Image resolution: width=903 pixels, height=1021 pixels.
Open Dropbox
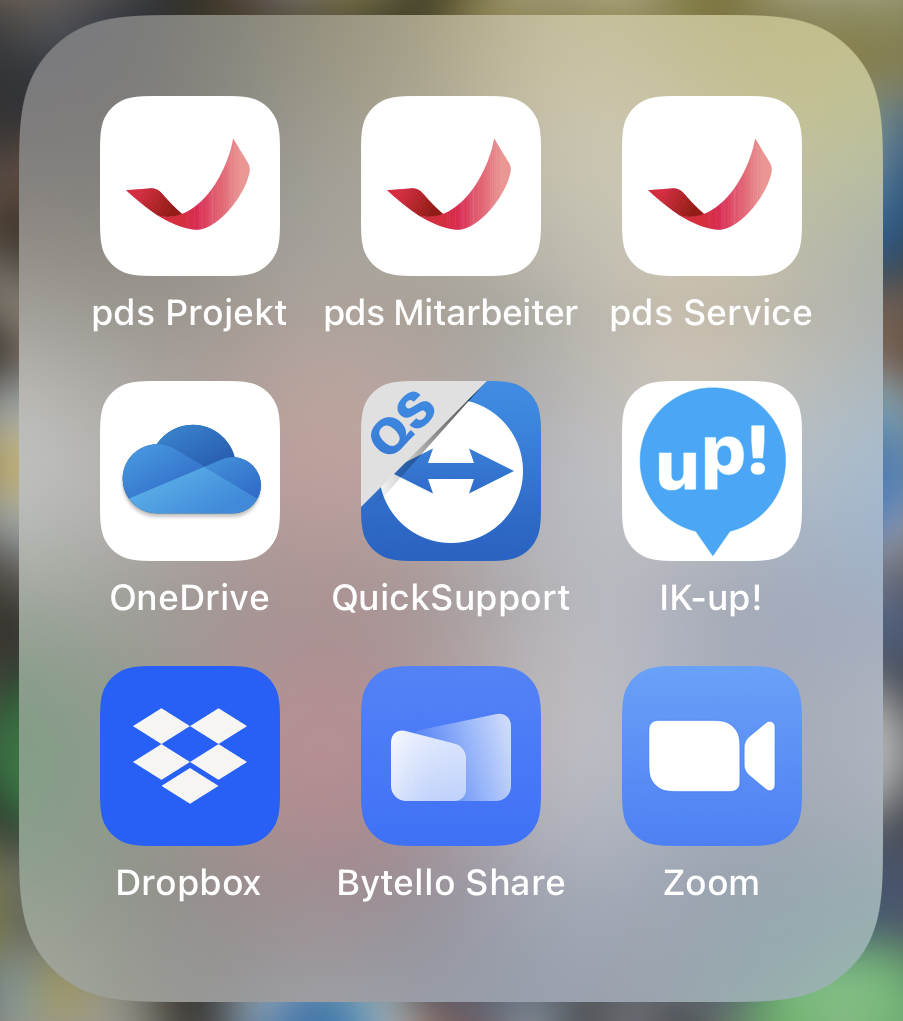pyautogui.click(x=190, y=756)
